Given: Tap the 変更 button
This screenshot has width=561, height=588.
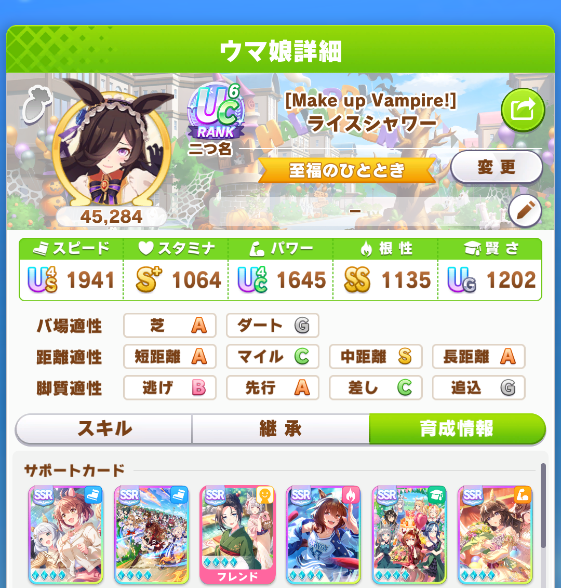Looking at the screenshot, I should [496, 167].
